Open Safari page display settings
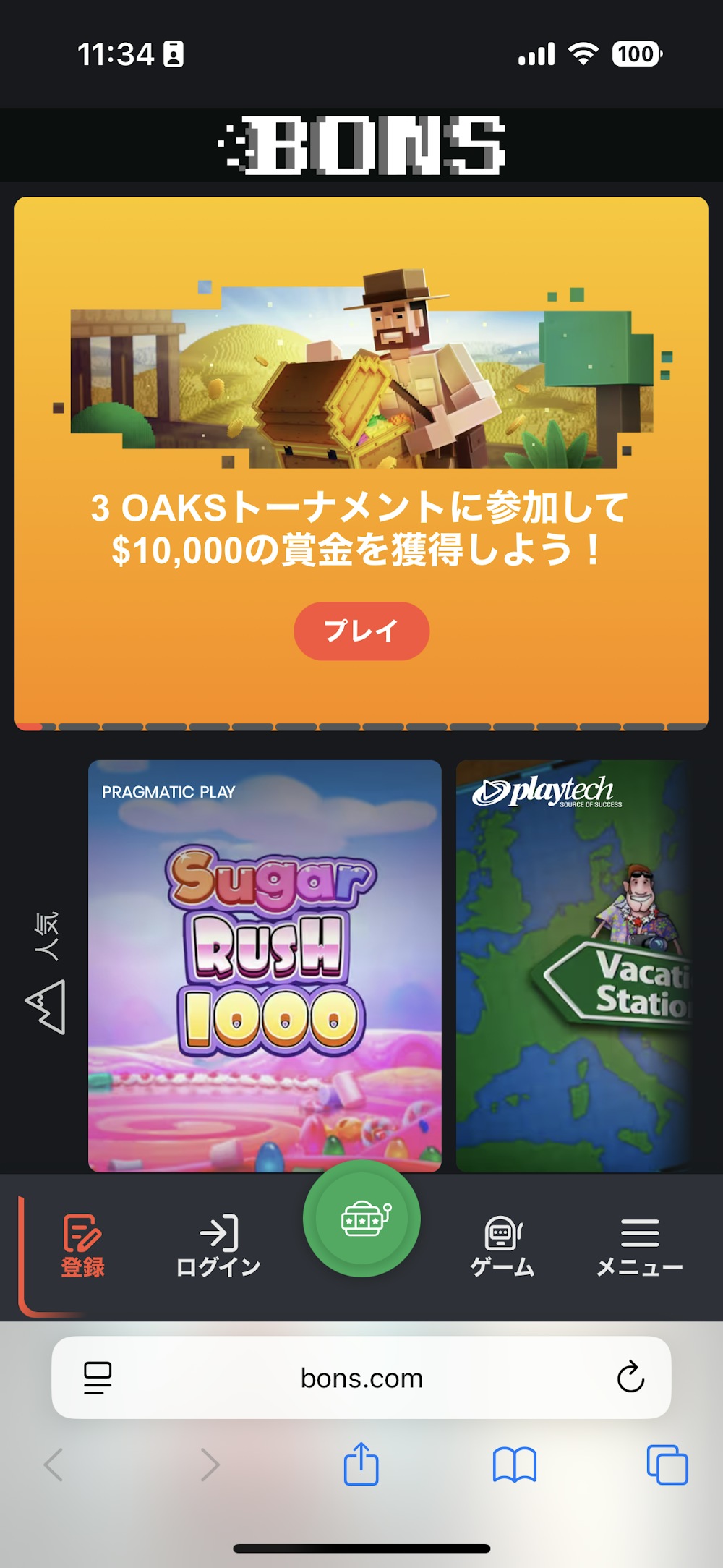This screenshot has height=1568, width=723. click(x=99, y=1378)
